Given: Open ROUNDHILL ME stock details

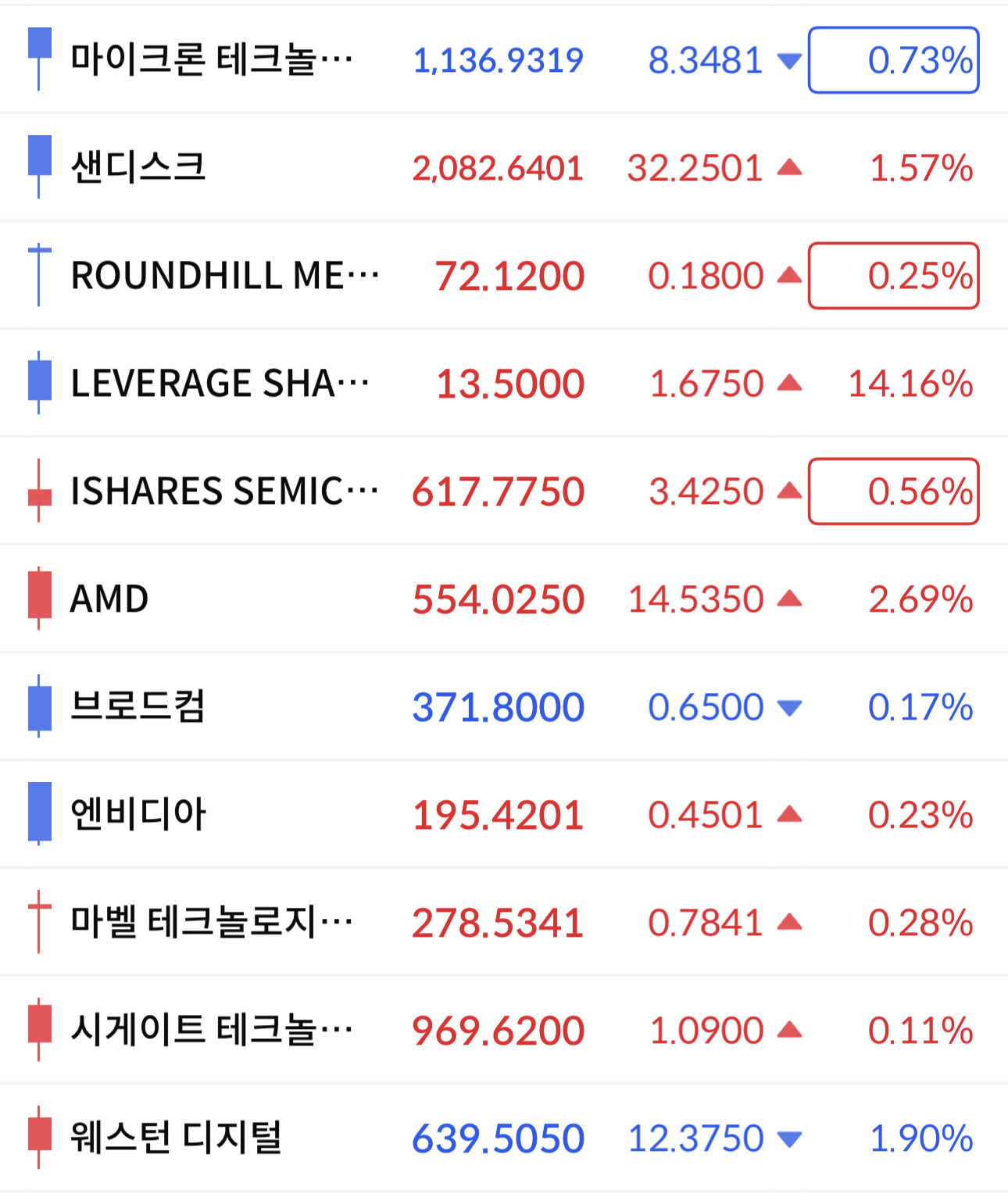Looking at the screenshot, I should (x=504, y=275).
